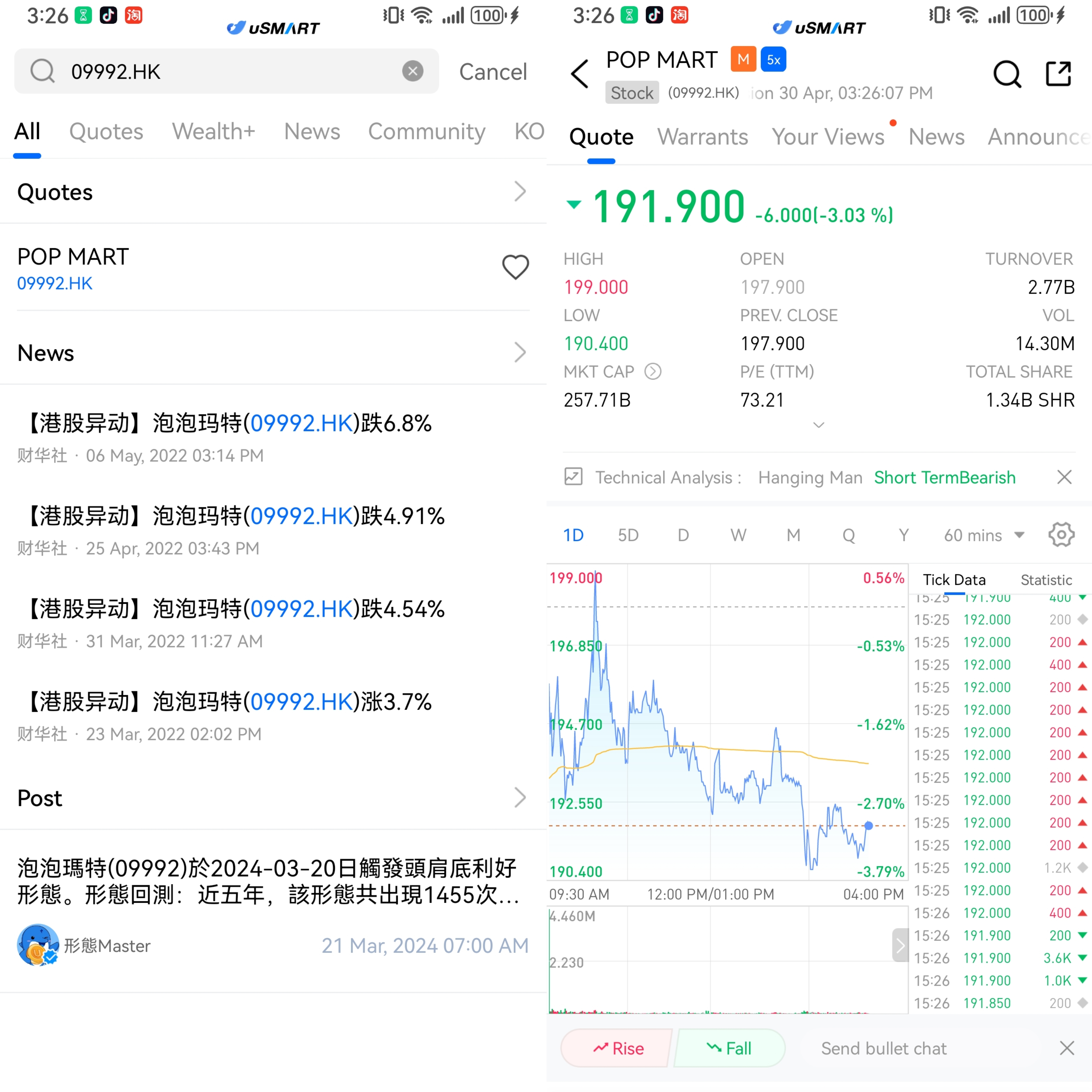Switch to the Wealth+ search tab
The width and height of the screenshot is (1092, 1092).
(x=213, y=132)
